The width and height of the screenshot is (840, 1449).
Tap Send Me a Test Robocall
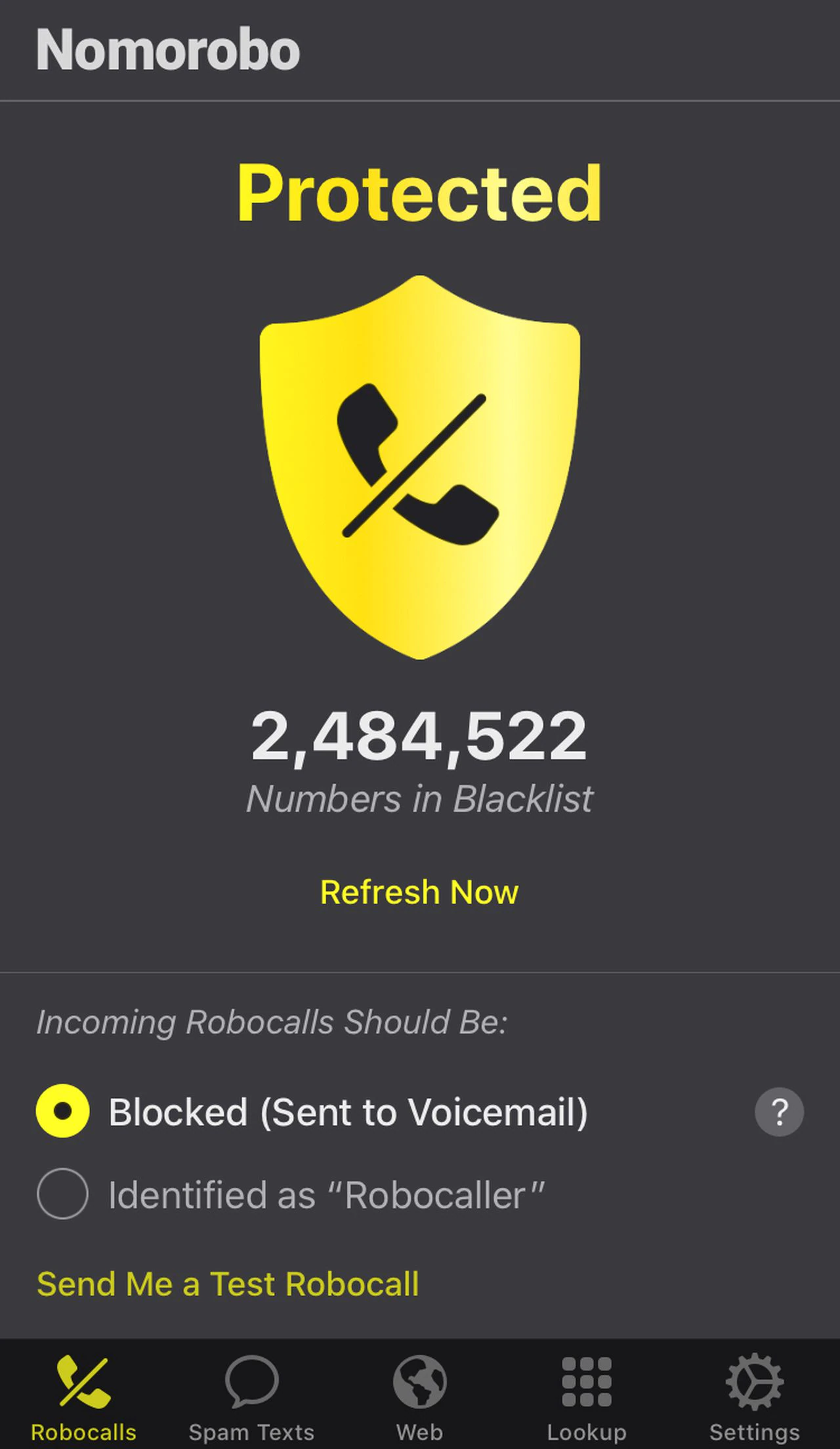click(228, 1284)
